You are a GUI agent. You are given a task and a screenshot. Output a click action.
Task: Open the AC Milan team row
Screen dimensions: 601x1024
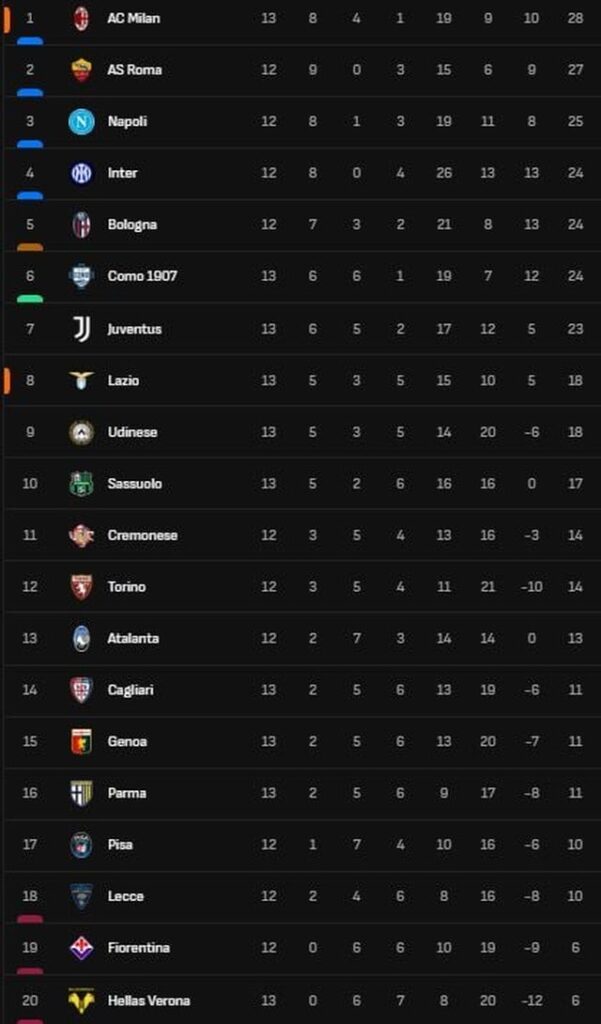click(133, 18)
